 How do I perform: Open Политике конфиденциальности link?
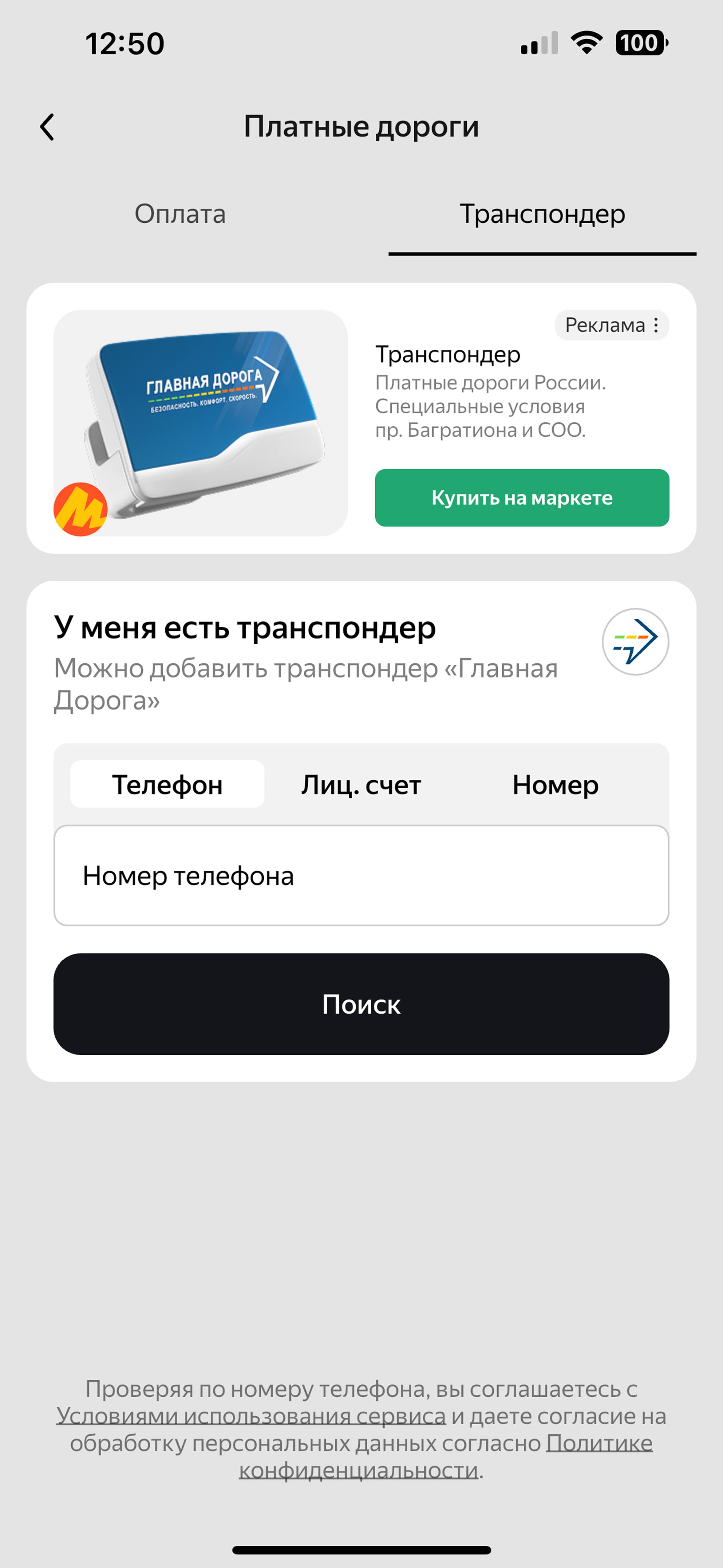[445, 1457]
